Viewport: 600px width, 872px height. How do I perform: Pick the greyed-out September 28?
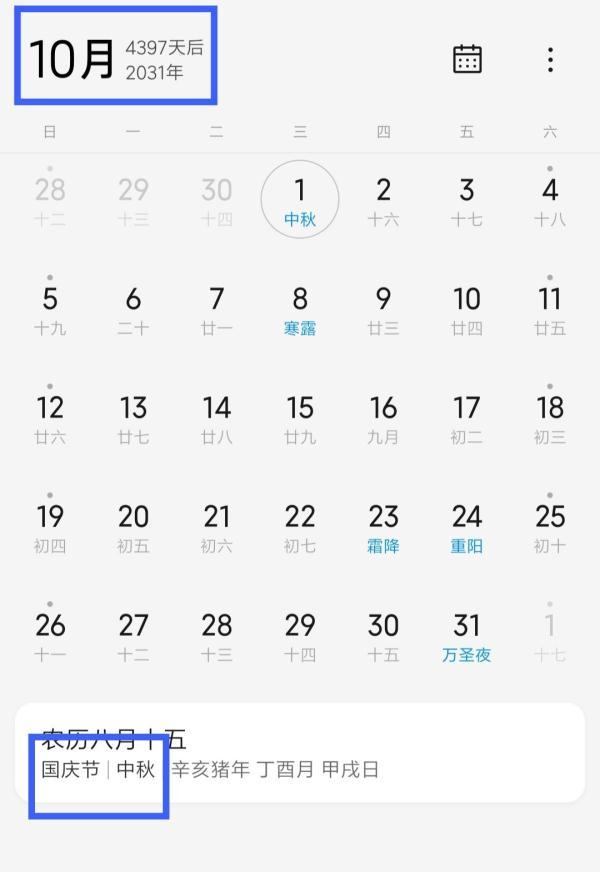(50, 200)
